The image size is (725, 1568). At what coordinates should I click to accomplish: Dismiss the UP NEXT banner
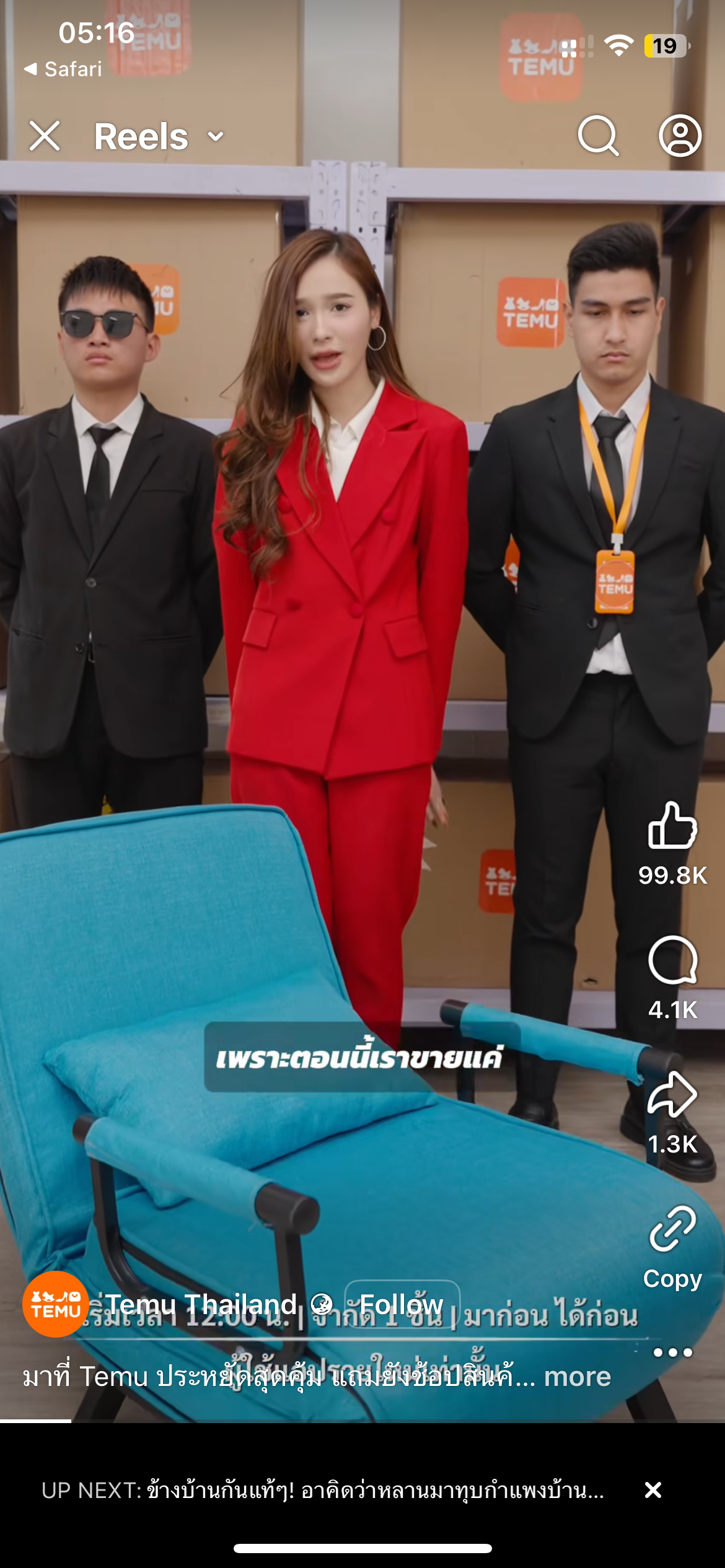pos(652,1490)
